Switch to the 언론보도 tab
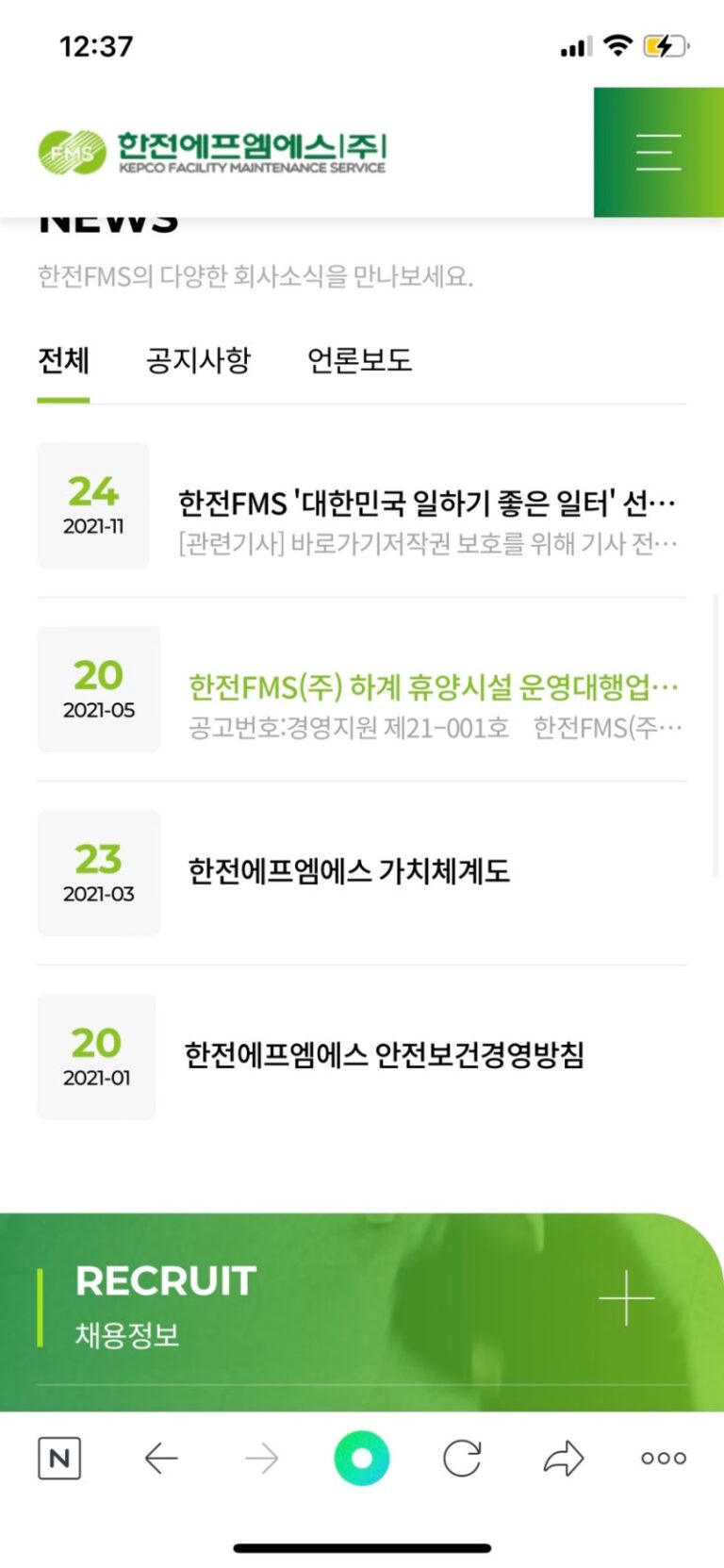The image size is (724, 1568). (359, 360)
